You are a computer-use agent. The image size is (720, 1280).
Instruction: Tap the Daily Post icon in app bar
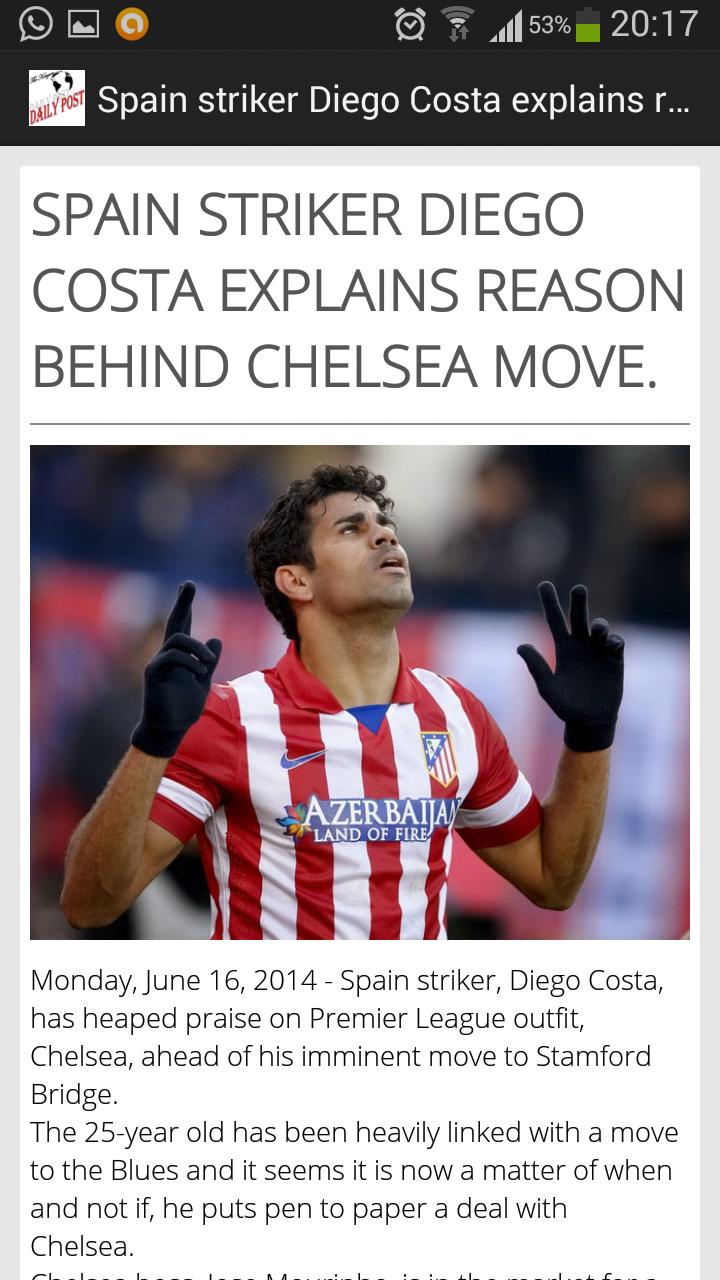pyautogui.click(x=57, y=98)
